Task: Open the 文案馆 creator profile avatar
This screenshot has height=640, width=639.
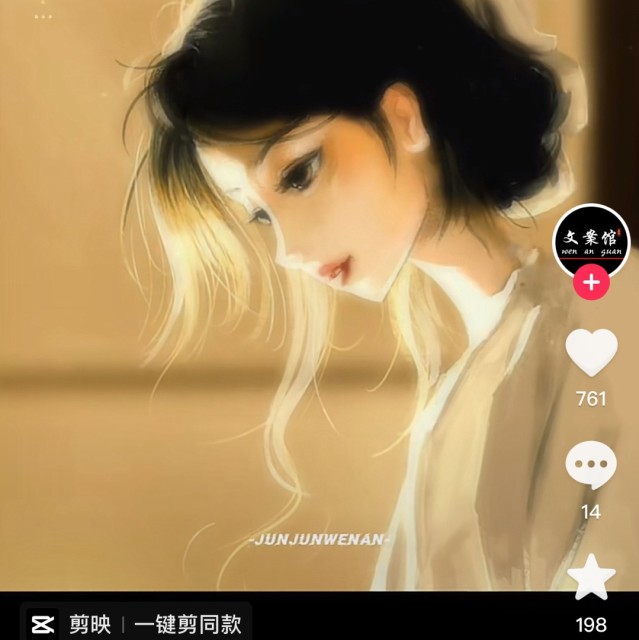Action: pyautogui.click(x=591, y=242)
